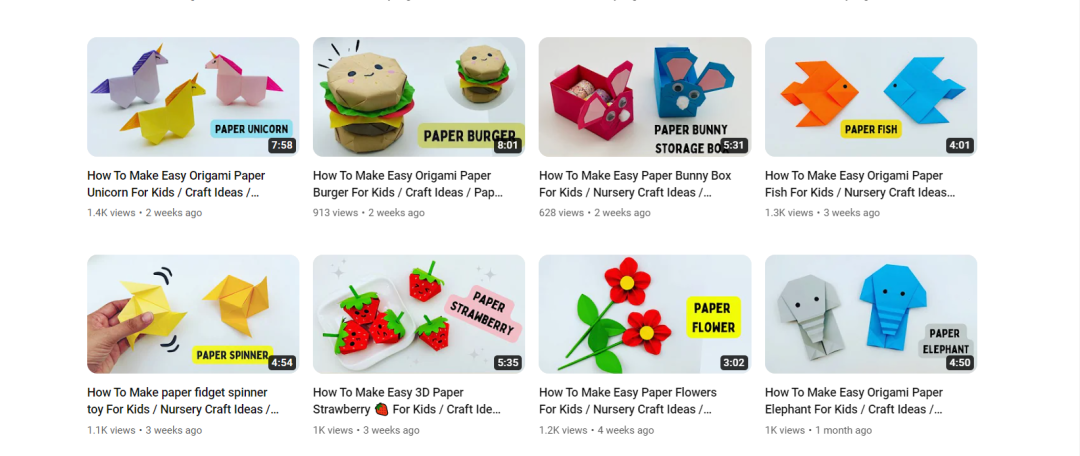Watch the Paper Fish origami video
The image size is (1080, 456).
click(870, 97)
